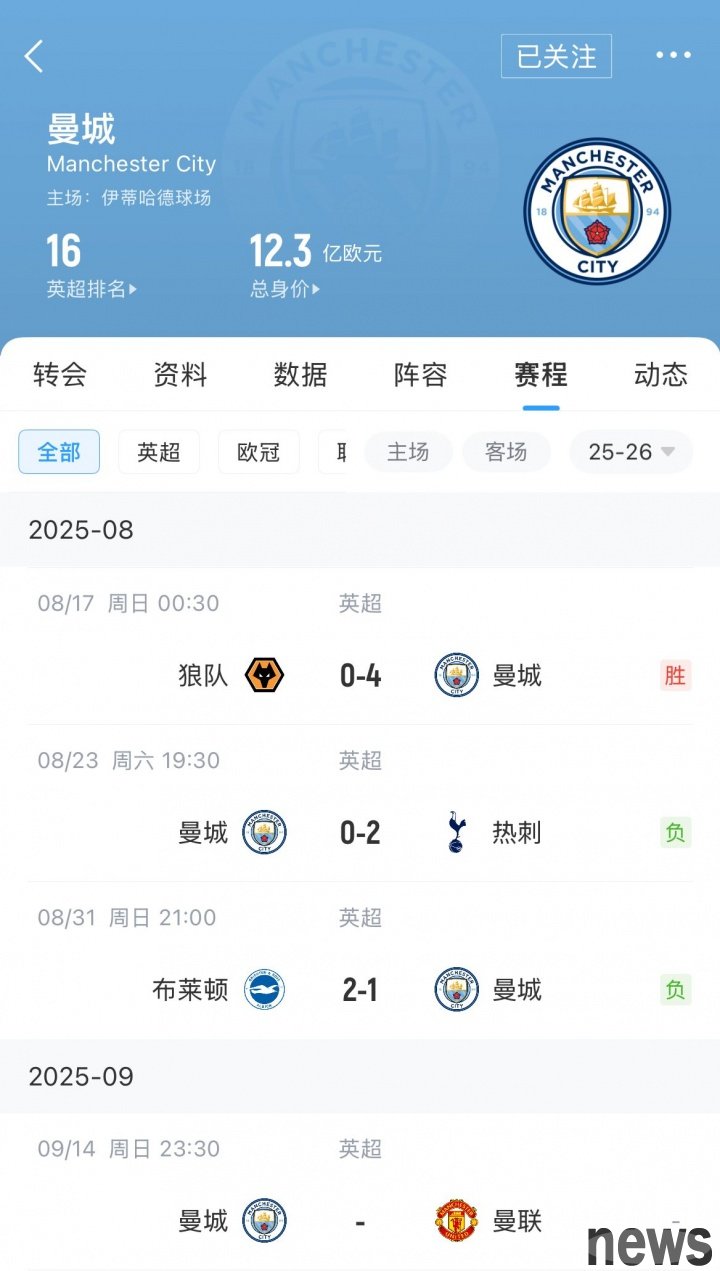
Task: Open the 布莱顿 vs 曼城 match
Action: coord(360,960)
